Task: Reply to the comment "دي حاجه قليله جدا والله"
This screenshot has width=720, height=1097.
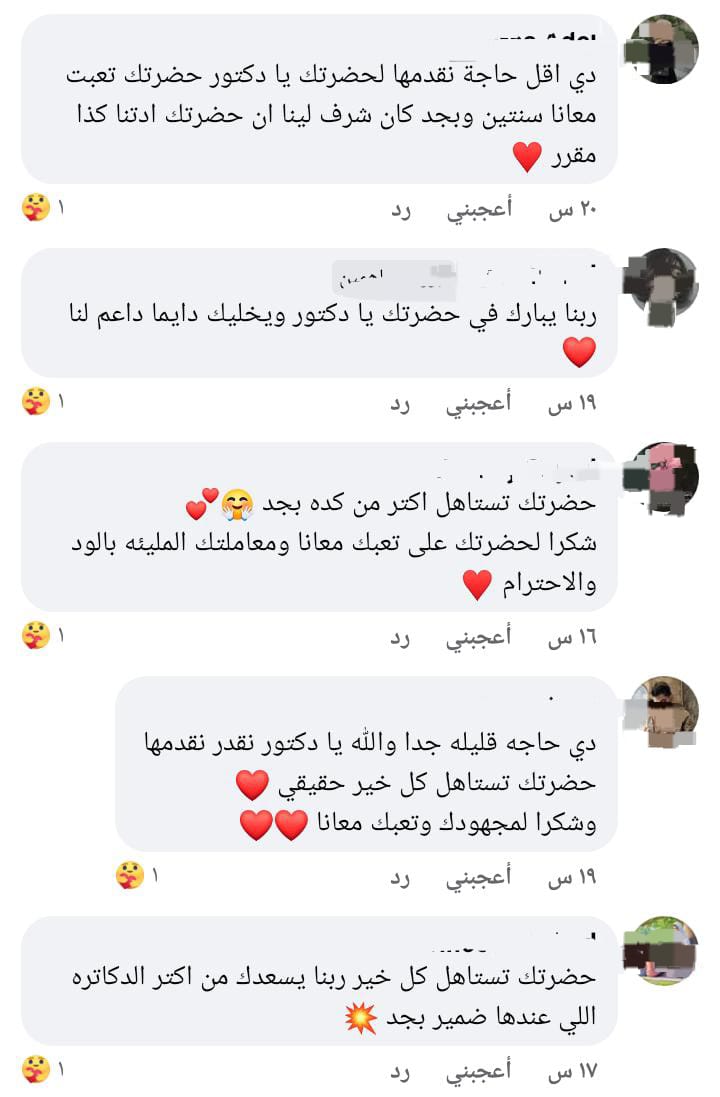Action: [x=400, y=877]
